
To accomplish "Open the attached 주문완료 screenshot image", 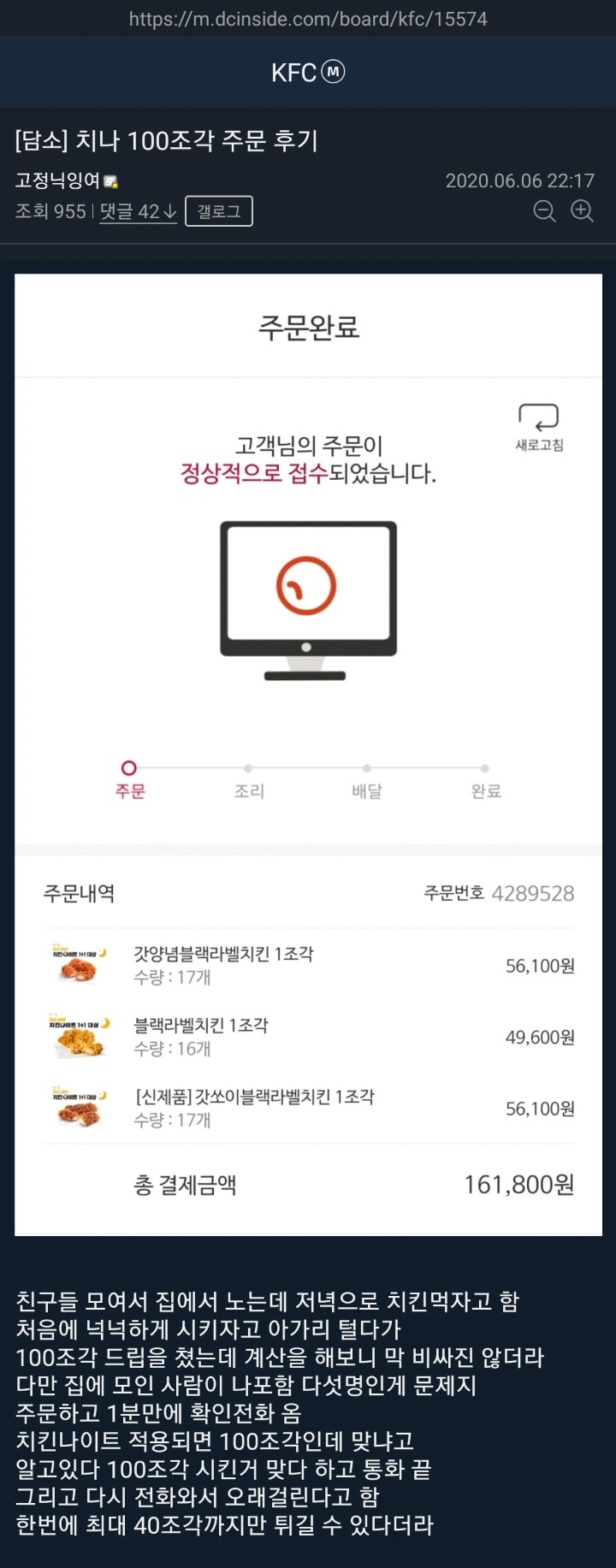I will [308, 753].
